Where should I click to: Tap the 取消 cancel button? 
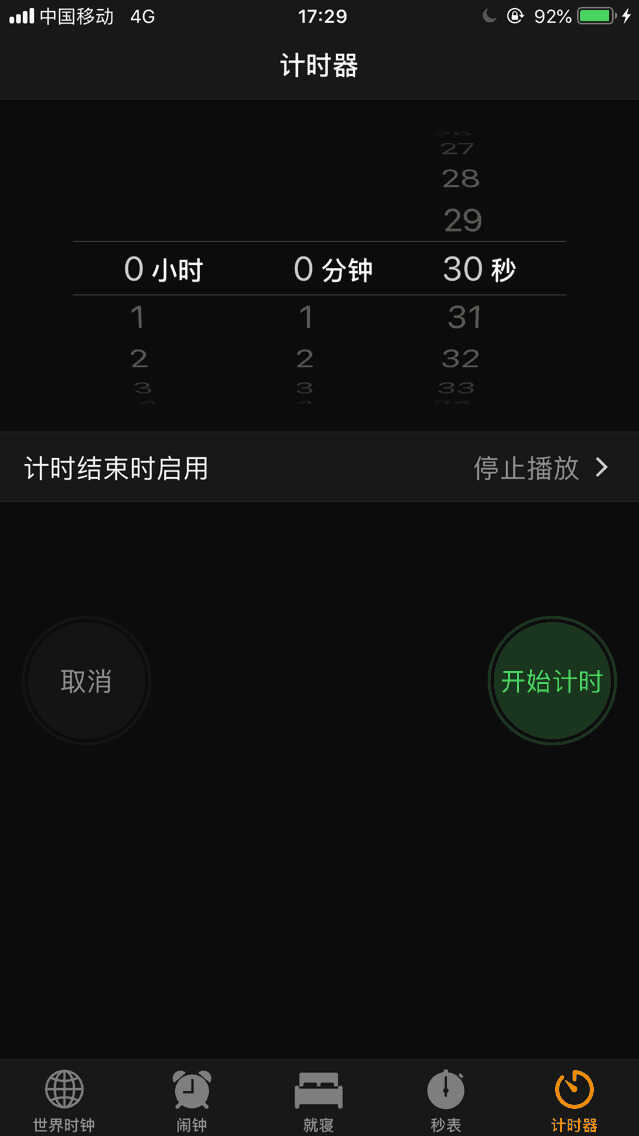pyautogui.click(x=86, y=681)
